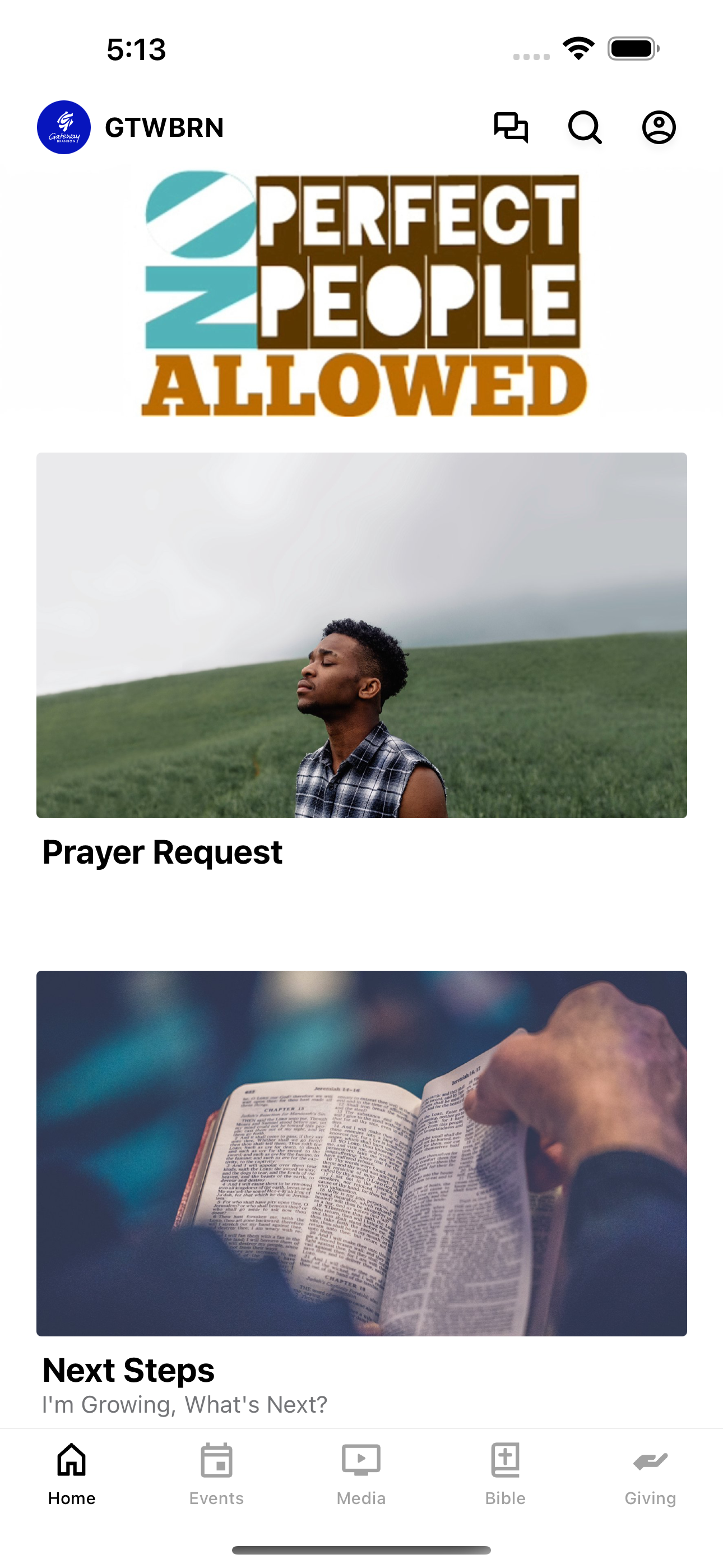Viewport: 723px width, 1568px height.
Task: Open the messages chat icon
Action: click(x=511, y=127)
